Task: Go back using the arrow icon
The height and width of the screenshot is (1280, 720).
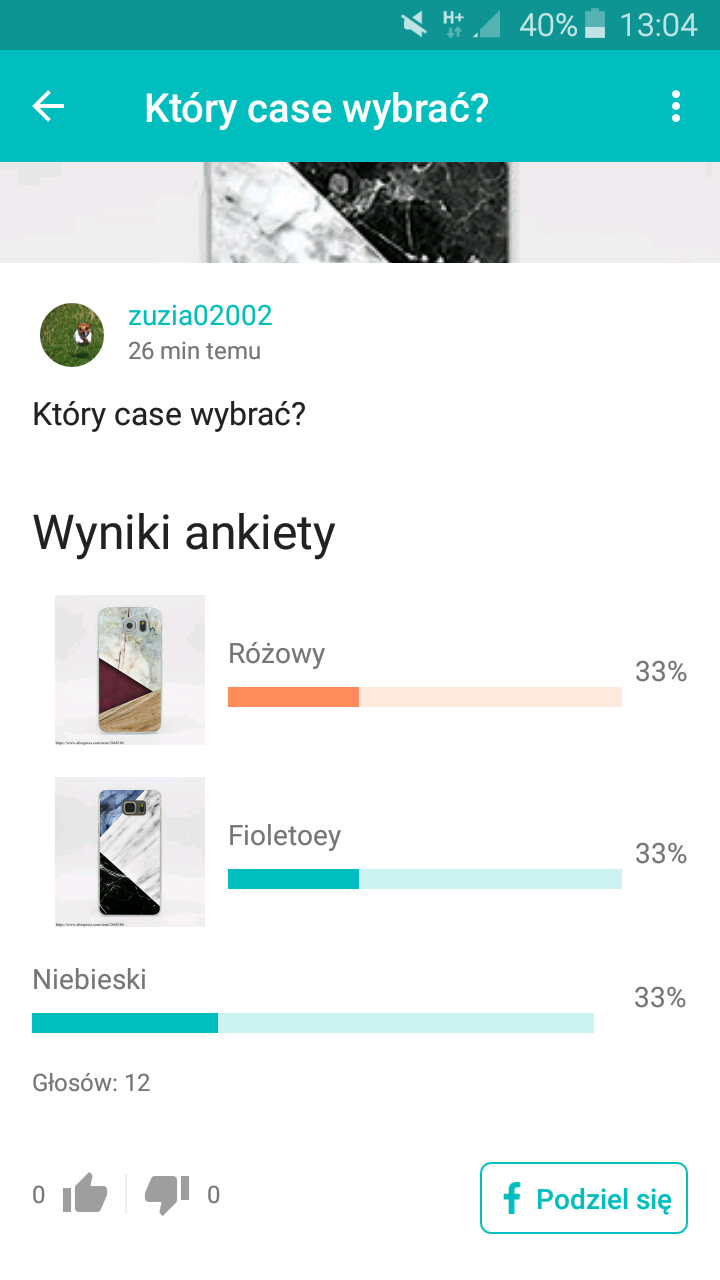Action: tap(48, 106)
